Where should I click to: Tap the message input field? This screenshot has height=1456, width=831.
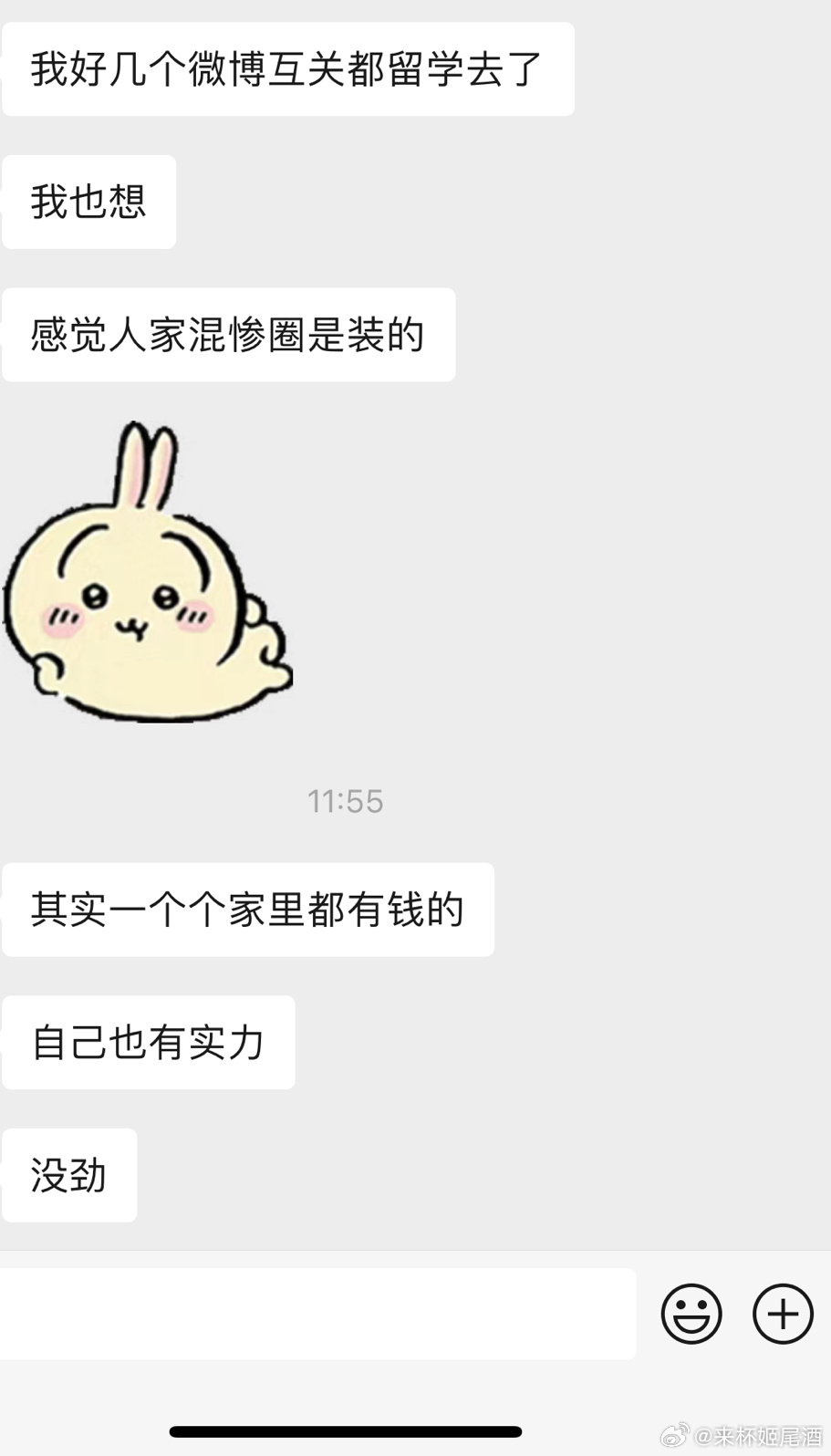pos(317,1313)
